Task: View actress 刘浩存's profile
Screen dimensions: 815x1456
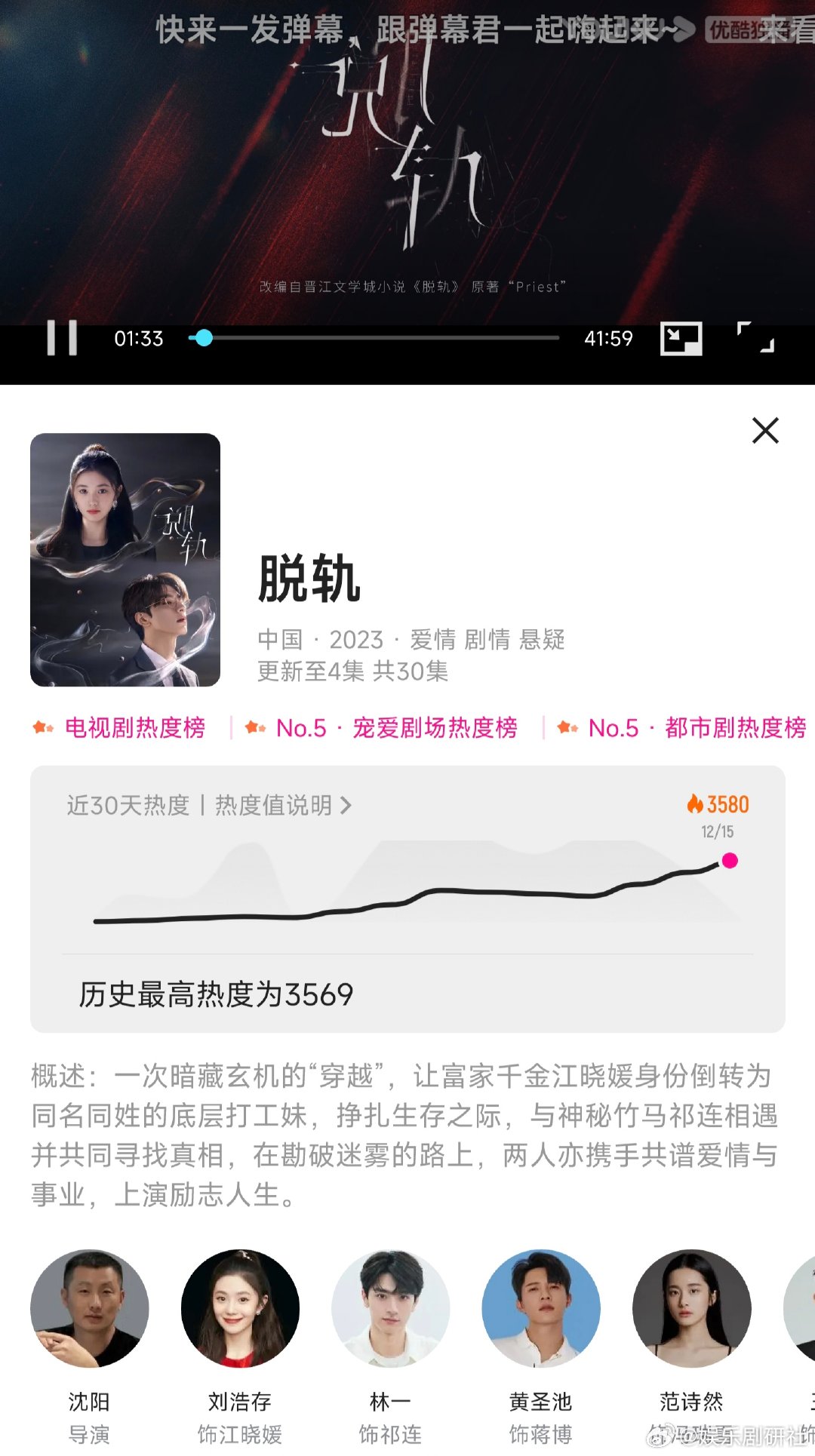Action: coord(240,1309)
